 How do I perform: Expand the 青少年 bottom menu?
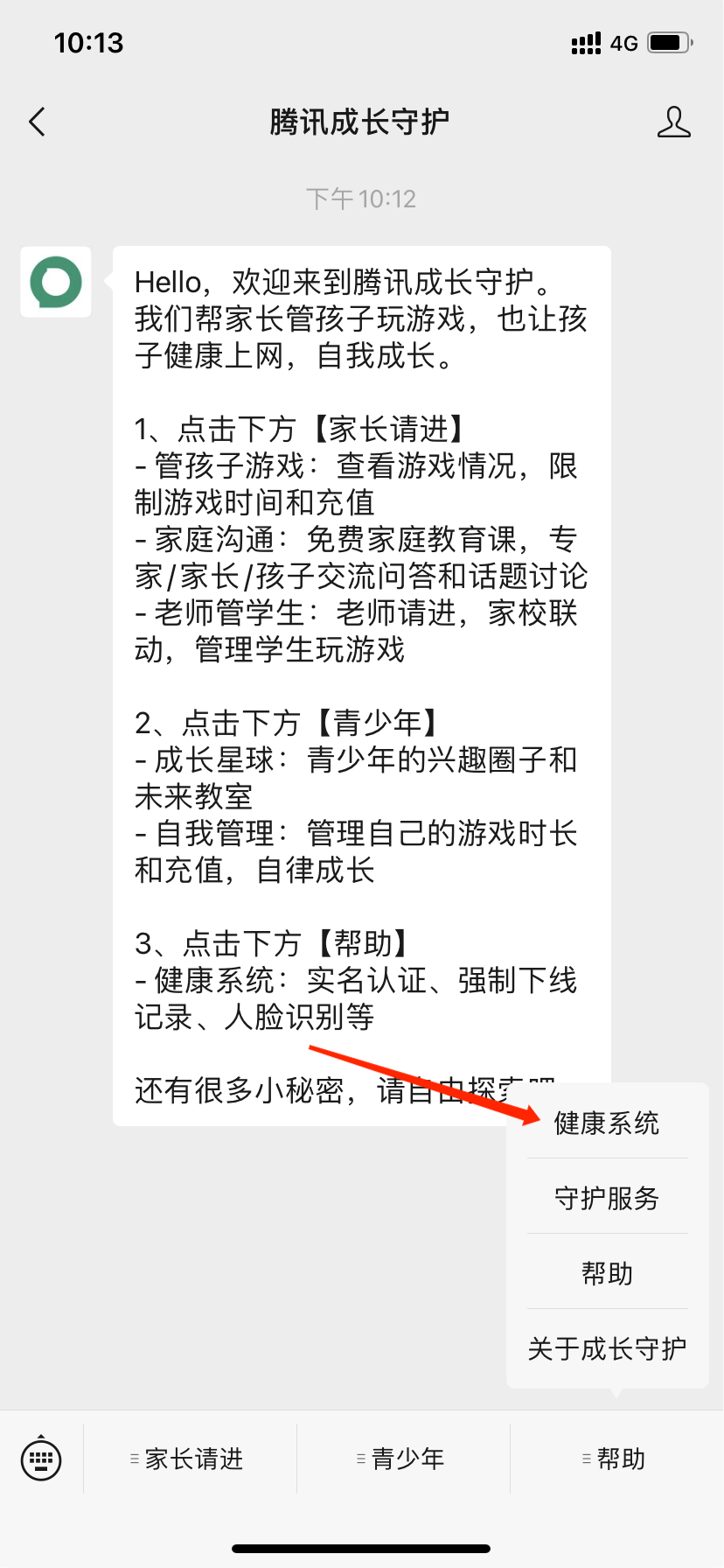click(x=404, y=1459)
